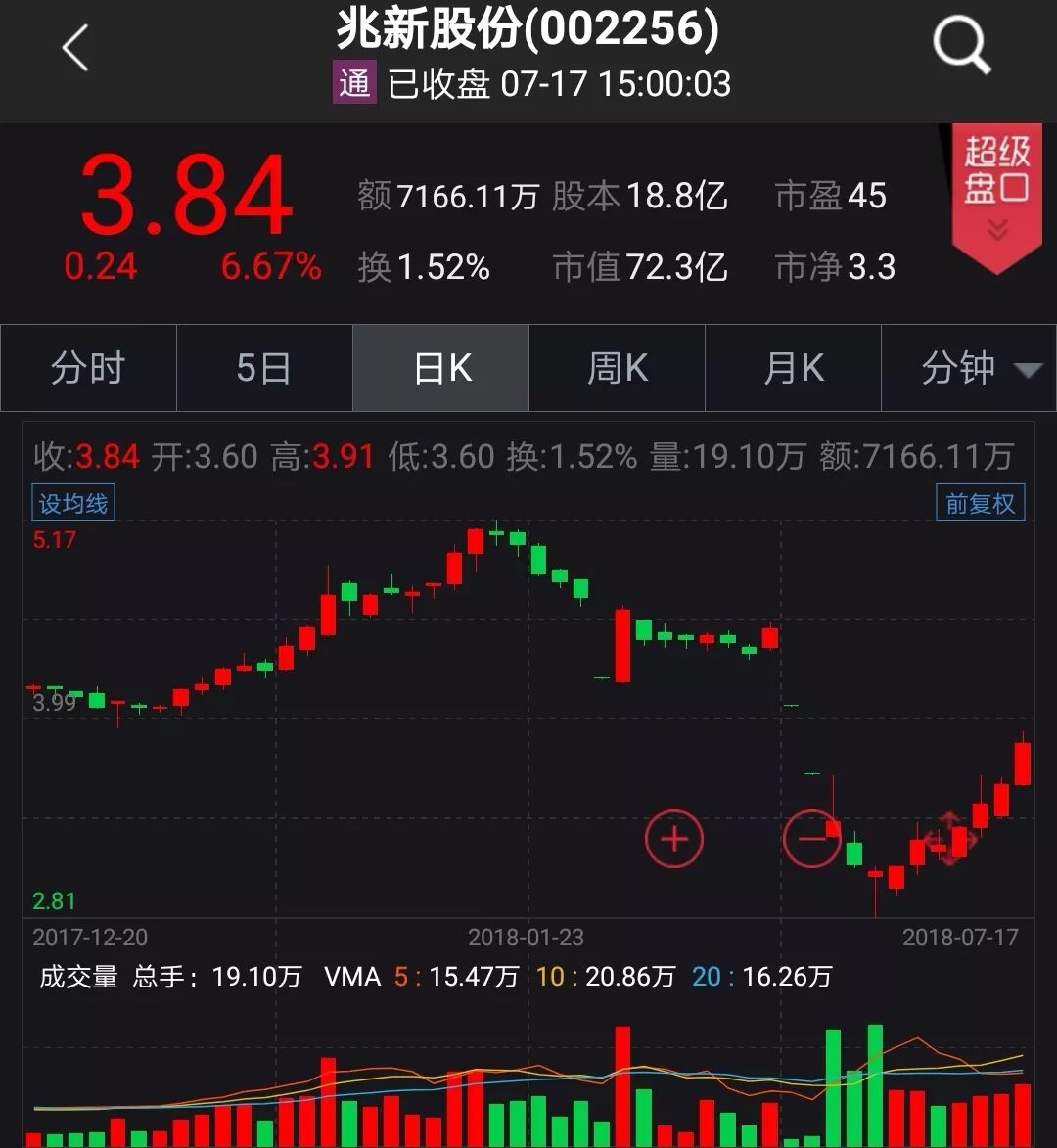
Task: Zoom in the K-line chart with plus
Action: 673,839
